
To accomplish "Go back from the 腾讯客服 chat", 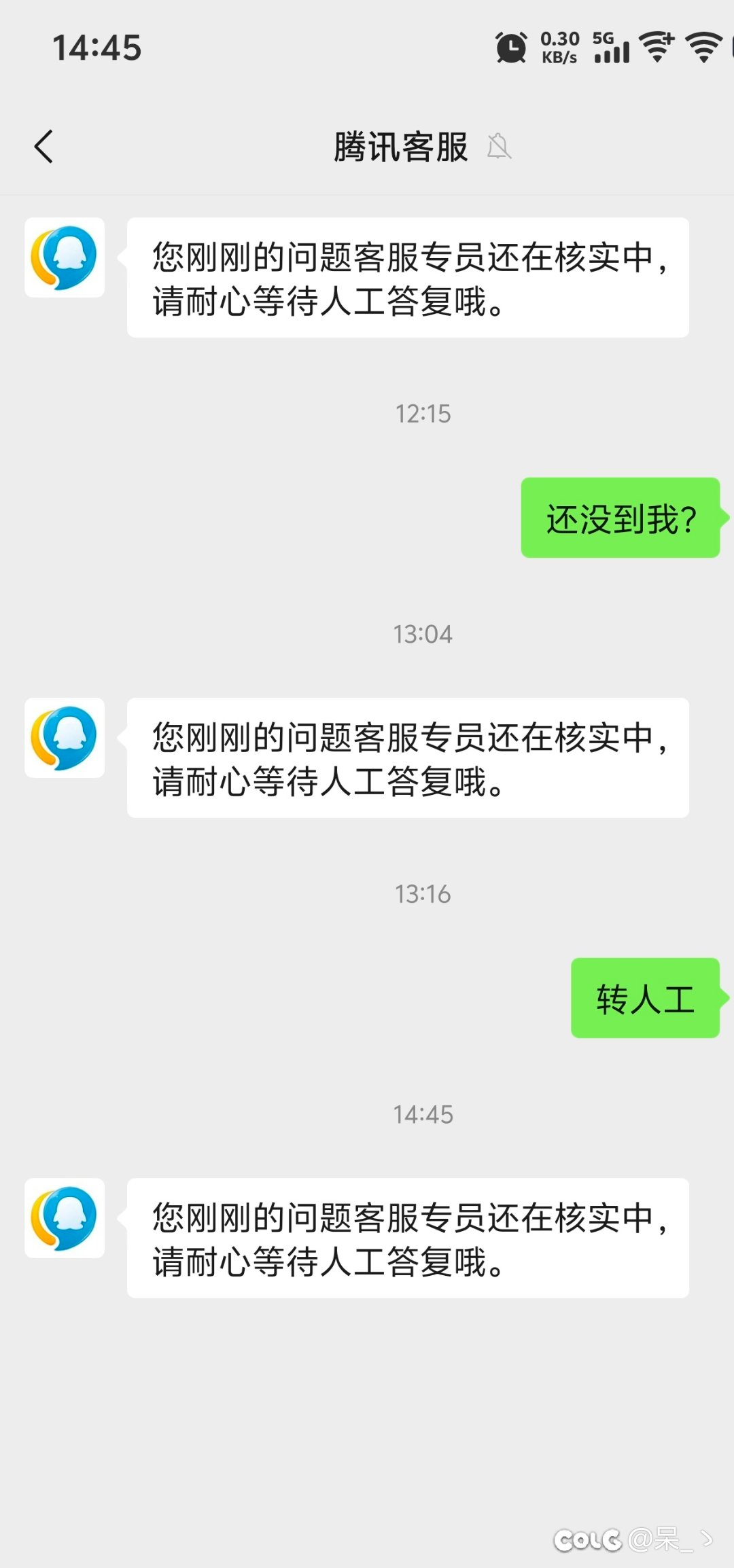I will coord(43,147).
